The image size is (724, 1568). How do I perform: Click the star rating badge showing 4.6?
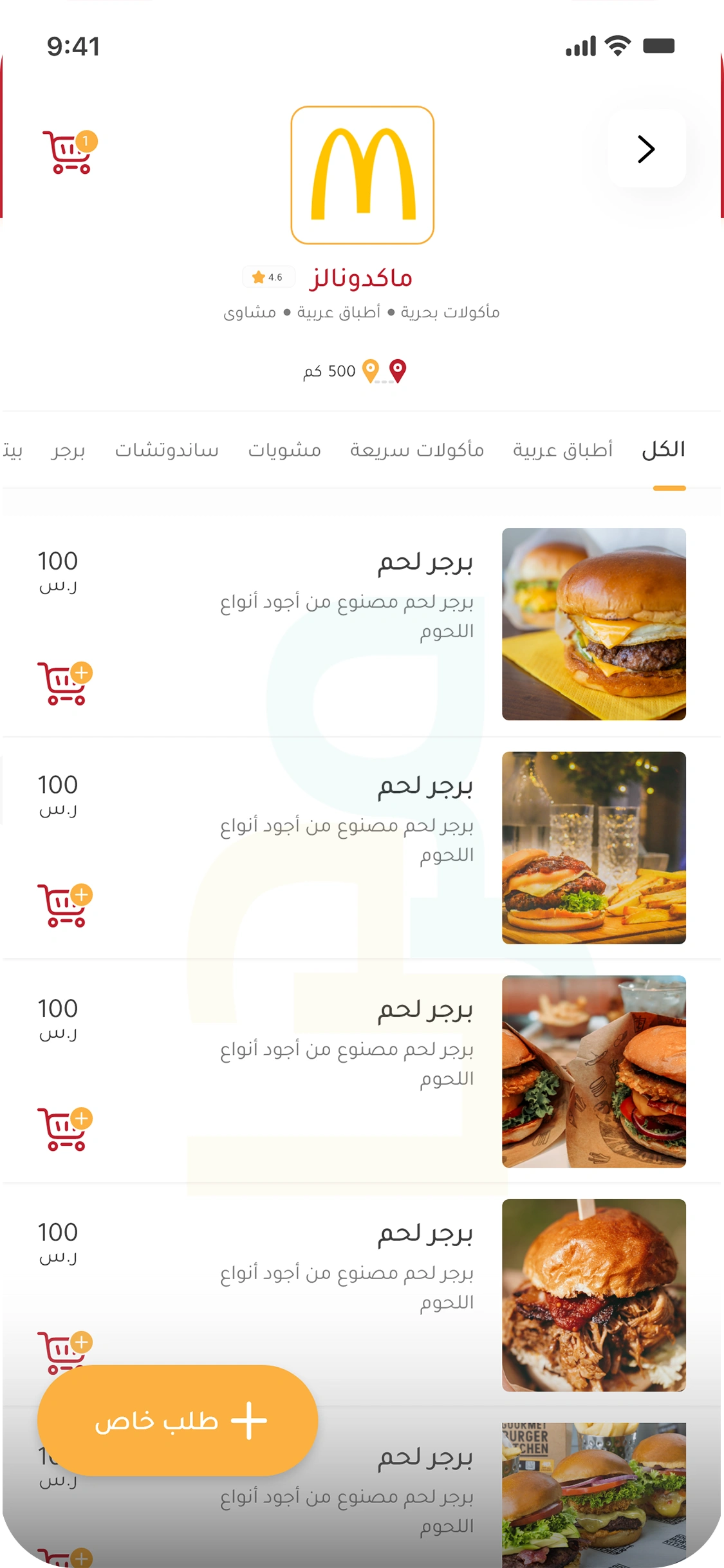coord(268,277)
